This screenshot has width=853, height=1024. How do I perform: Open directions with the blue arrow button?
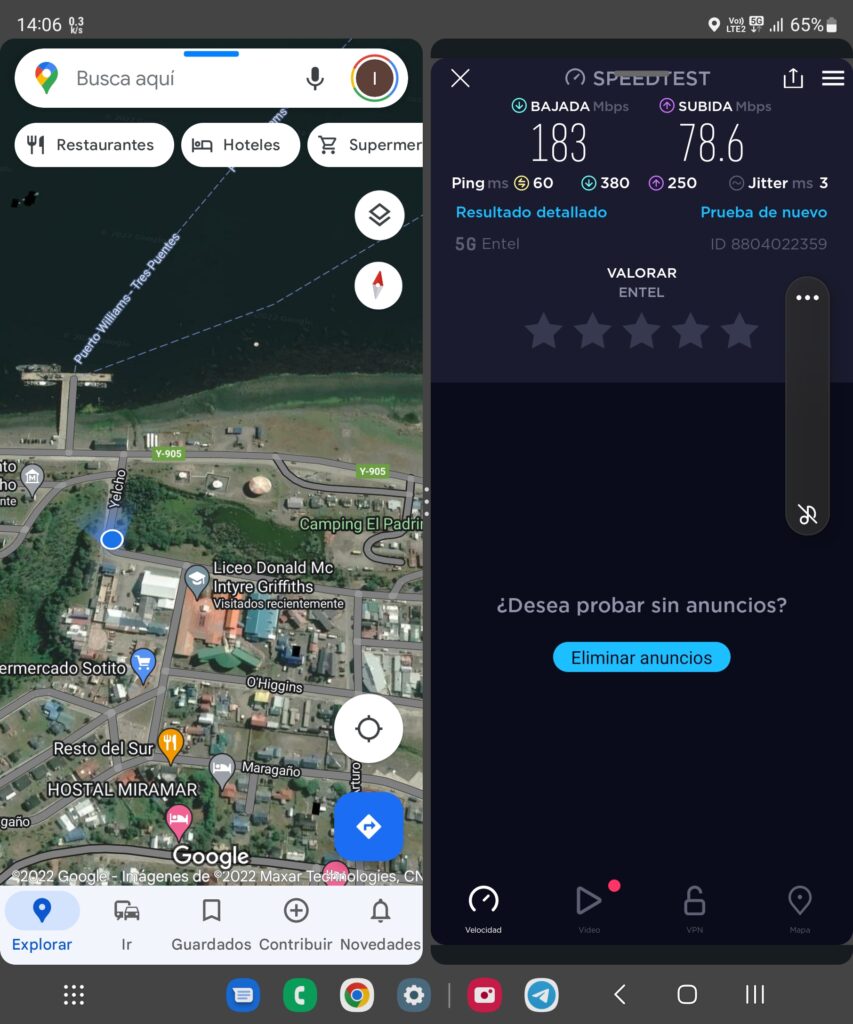[x=369, y=827]
